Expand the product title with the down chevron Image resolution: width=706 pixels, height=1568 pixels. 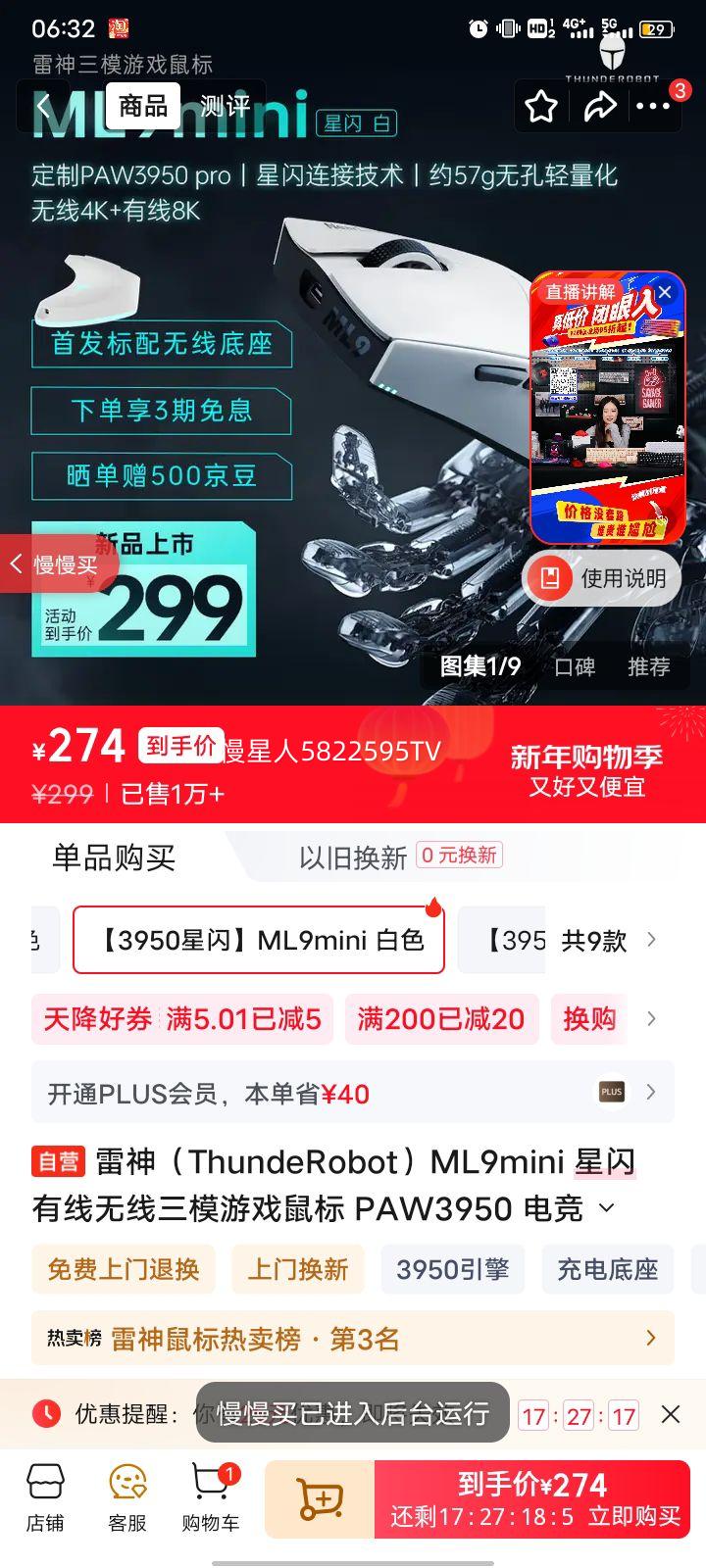click(x=606, y=1208)
